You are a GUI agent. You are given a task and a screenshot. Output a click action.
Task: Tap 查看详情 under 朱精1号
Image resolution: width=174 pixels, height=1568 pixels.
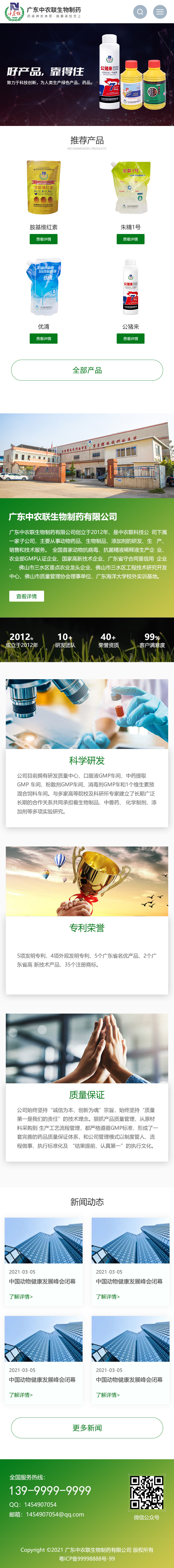(x=130, y=239)
